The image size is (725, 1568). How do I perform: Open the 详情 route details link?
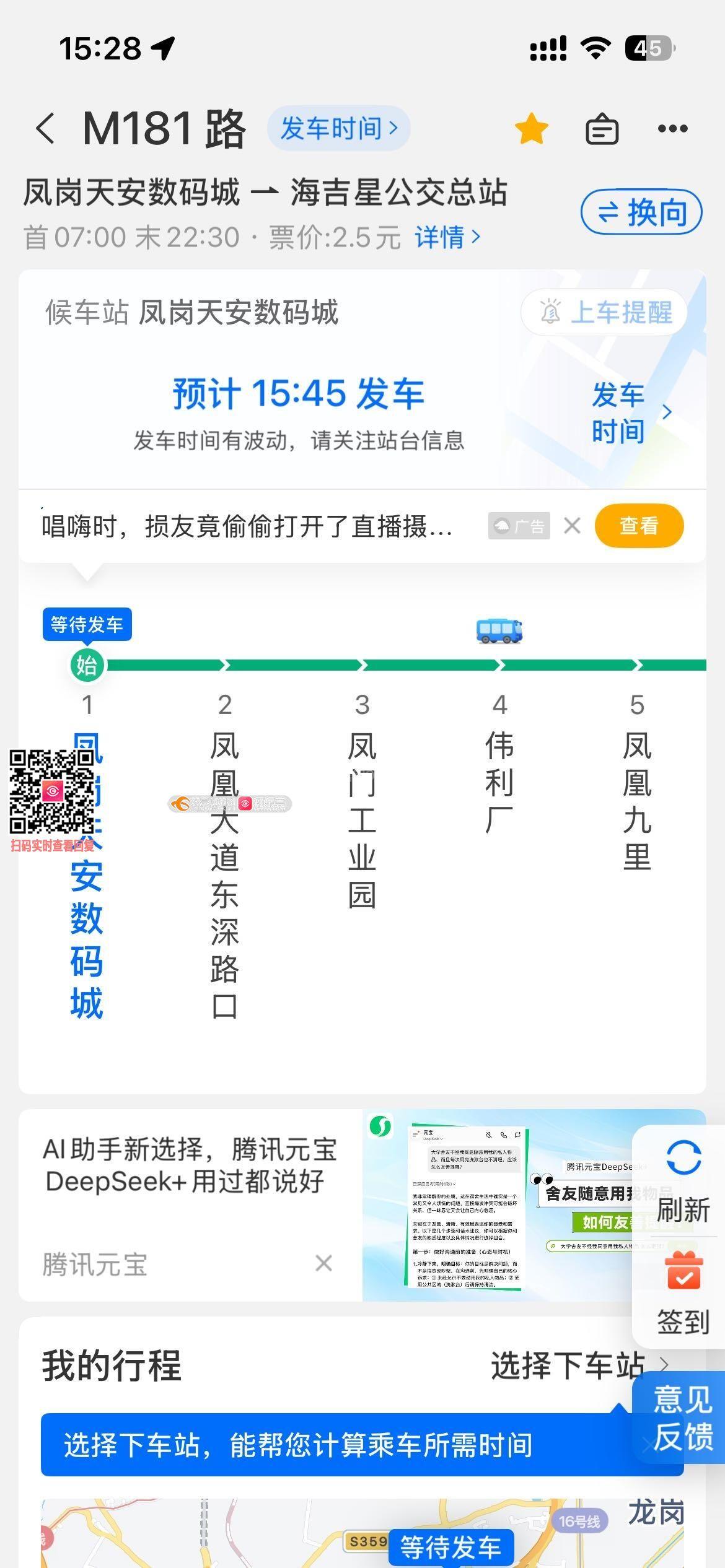[x=447, y=237]
